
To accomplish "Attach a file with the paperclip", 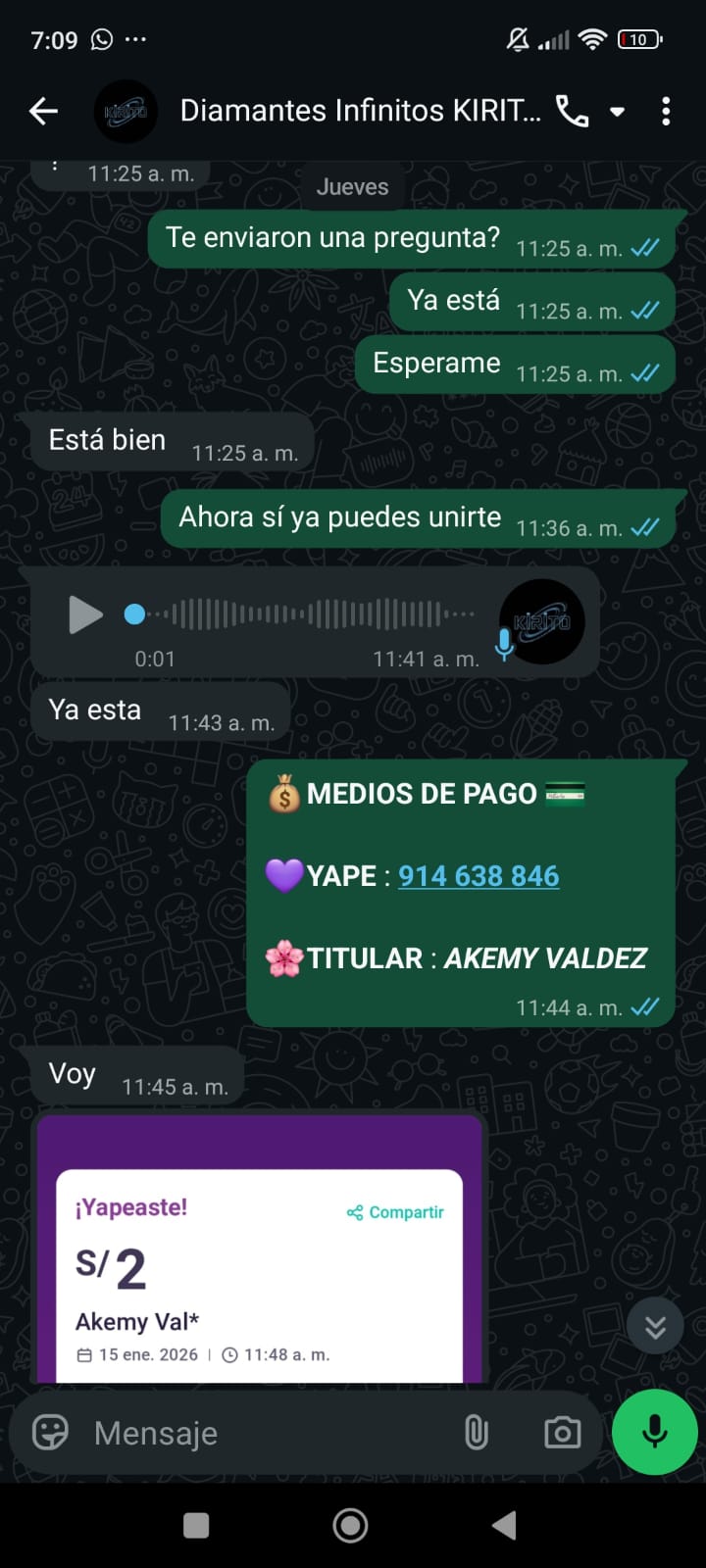I will (476, 1433).
